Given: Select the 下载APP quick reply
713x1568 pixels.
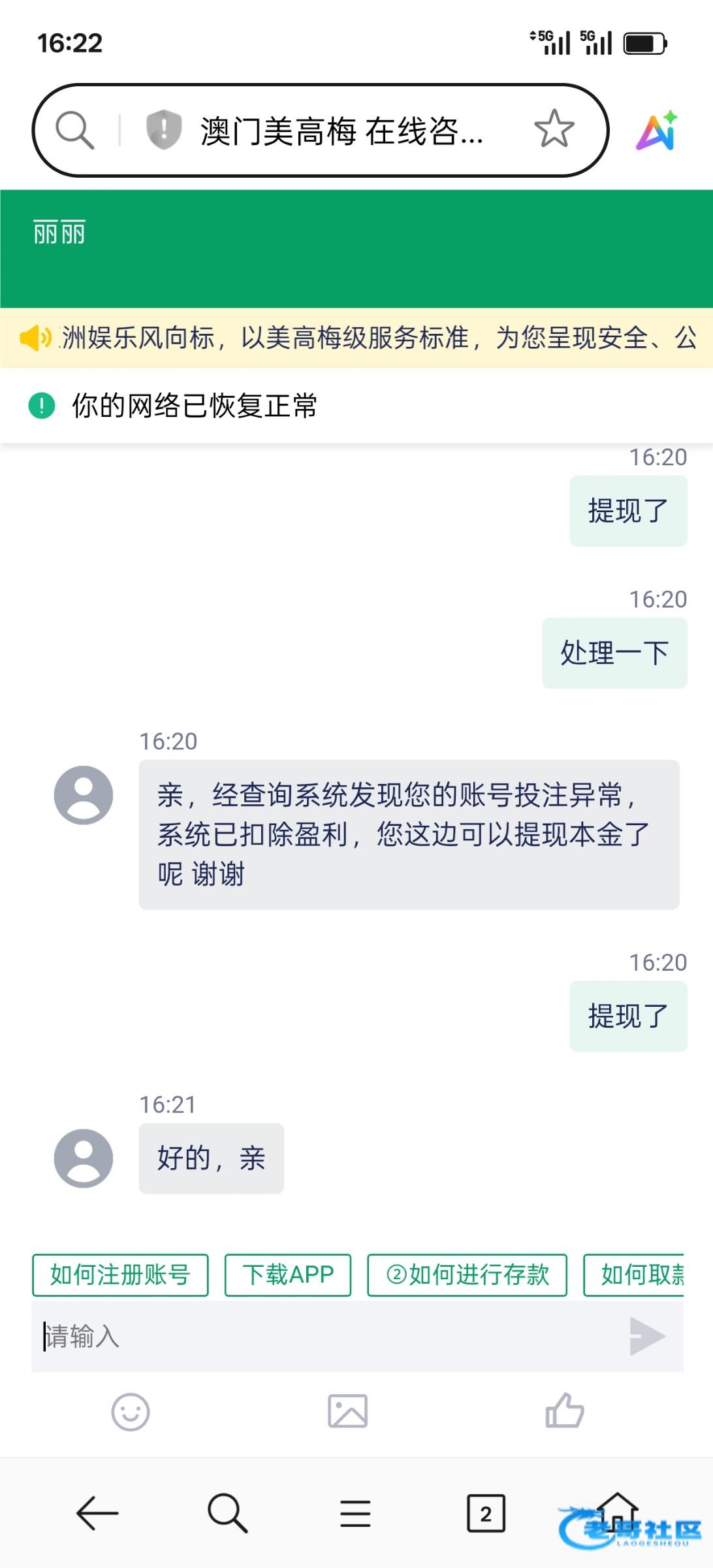Looking at the screenshot, I should click(x=288, y=1275).
